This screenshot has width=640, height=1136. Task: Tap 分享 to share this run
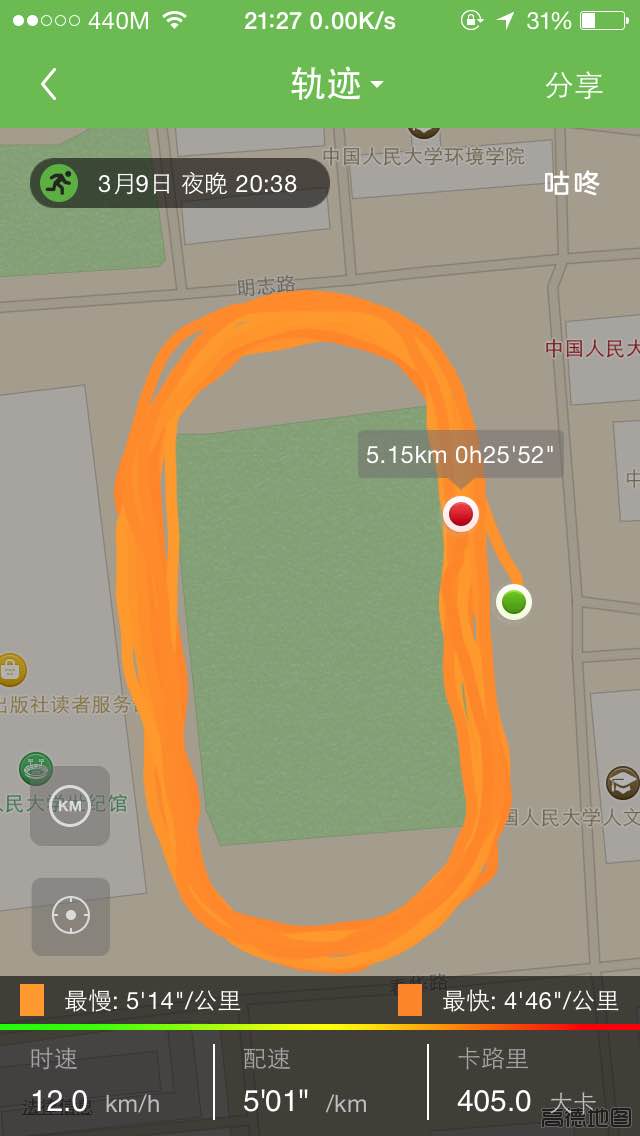pos(574,85)
